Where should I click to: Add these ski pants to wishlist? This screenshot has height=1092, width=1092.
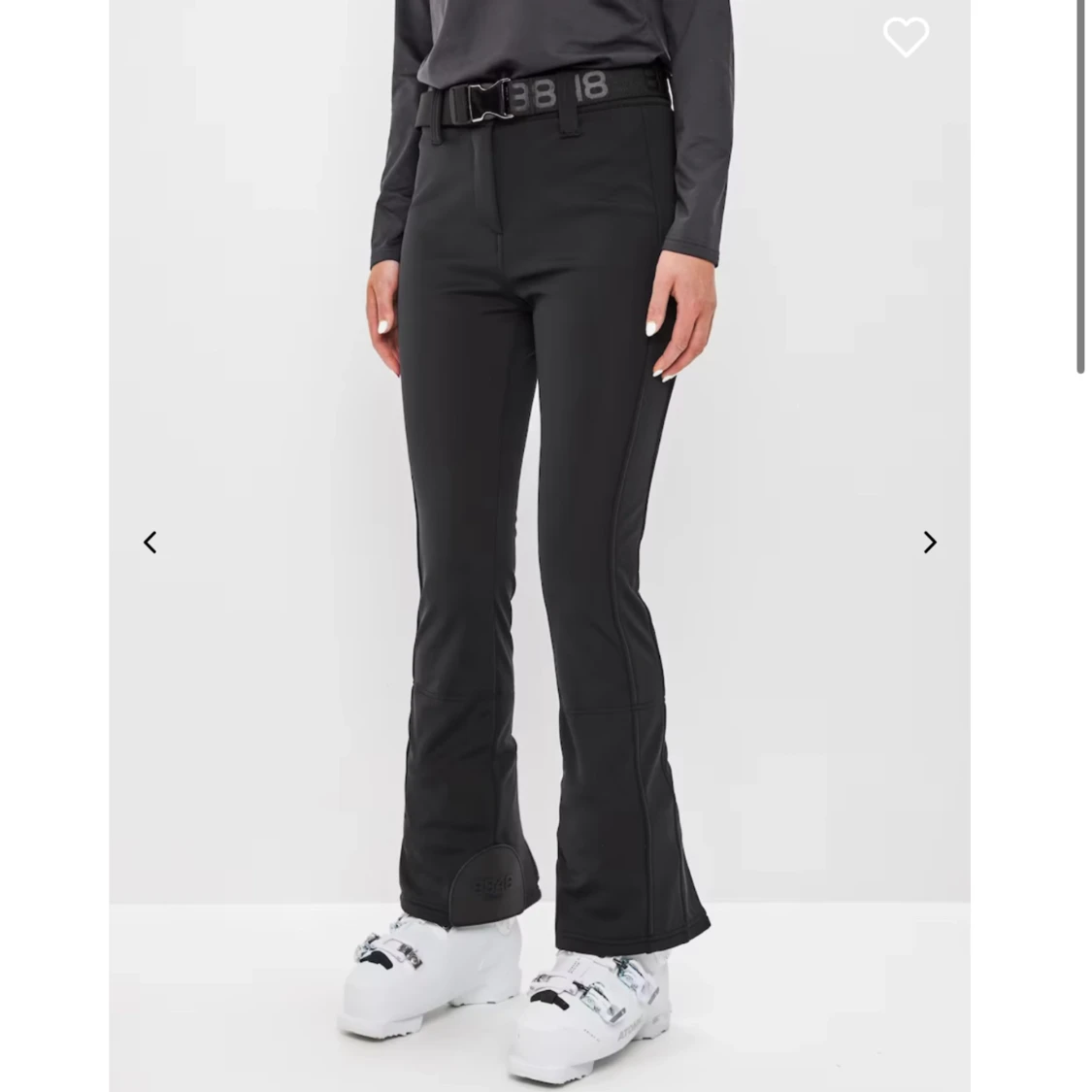[x=906, y=38]
